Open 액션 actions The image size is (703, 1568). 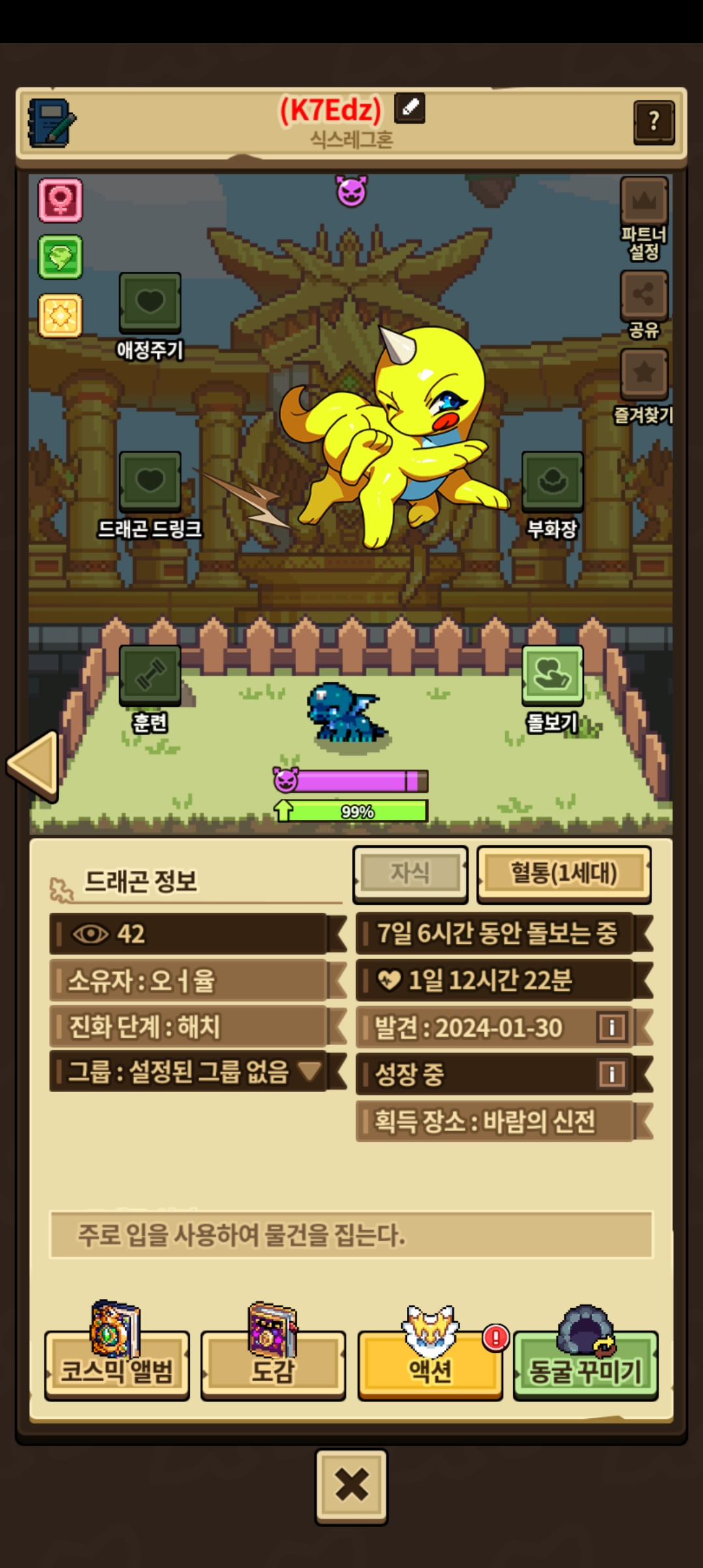430,1364
